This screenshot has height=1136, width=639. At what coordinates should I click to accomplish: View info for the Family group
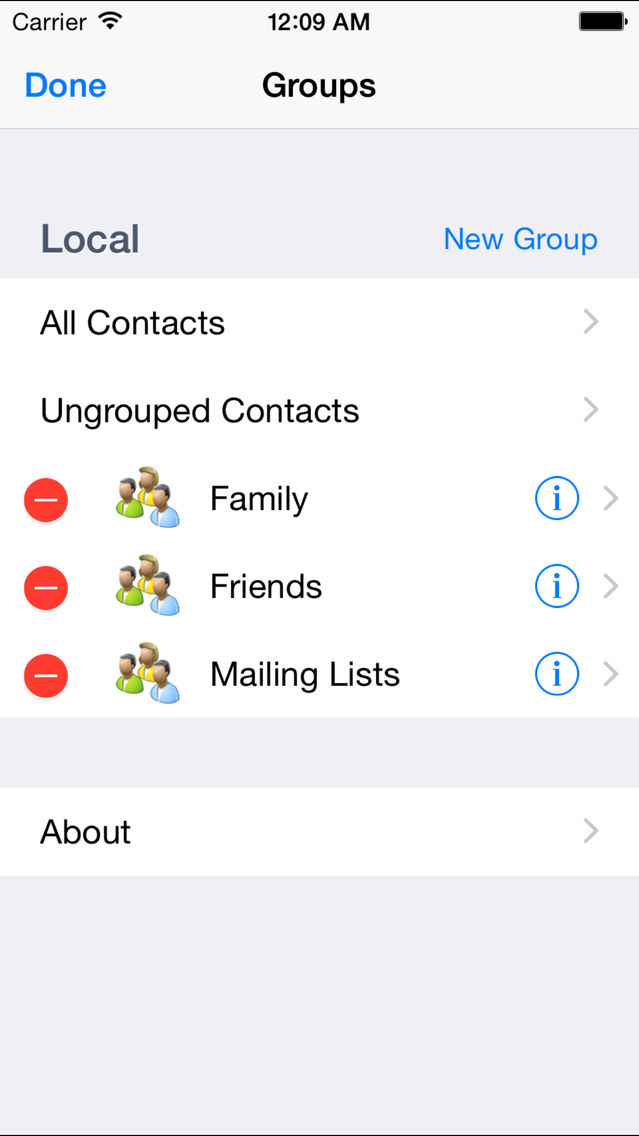tap(556, 499)
